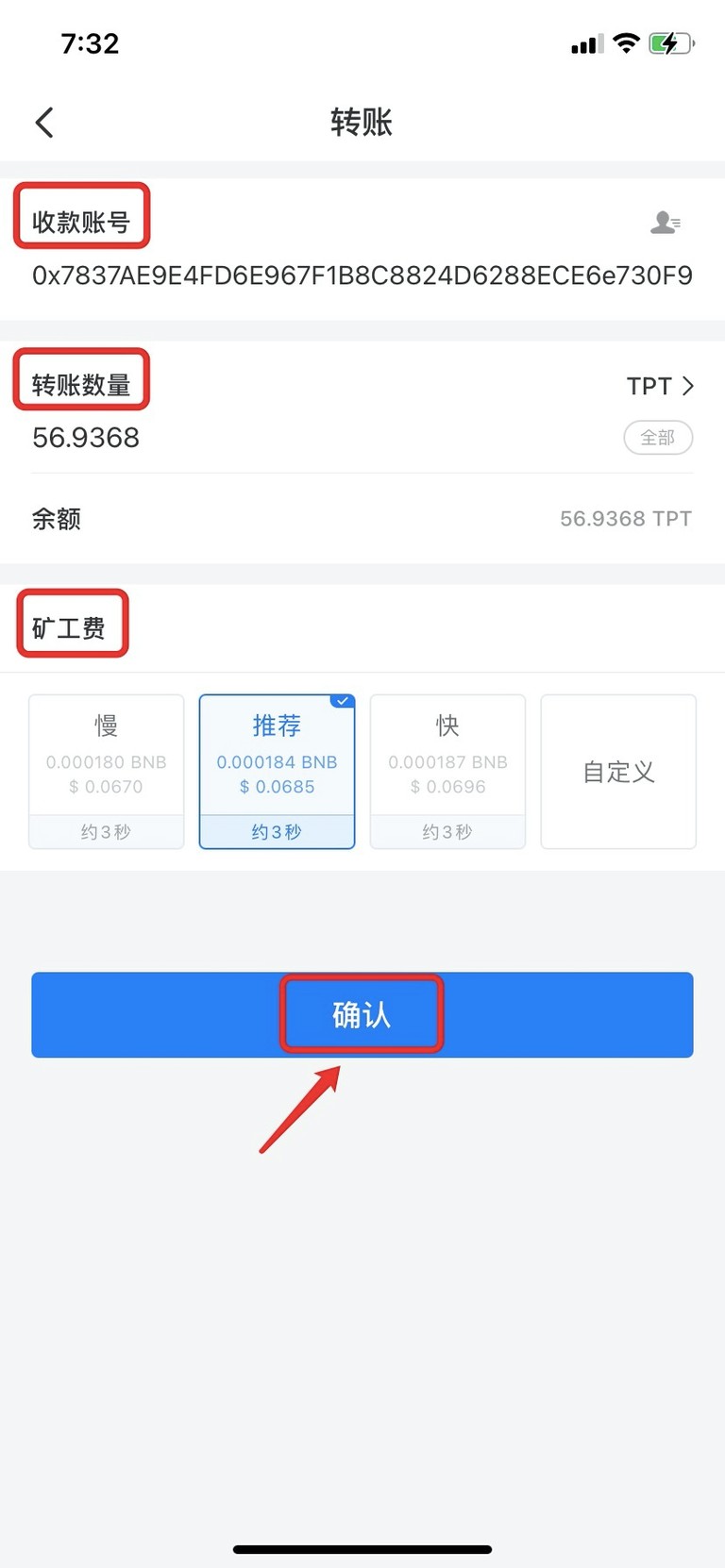Open the address book contact icon
725x1568 pixels.
click(667, 222)
